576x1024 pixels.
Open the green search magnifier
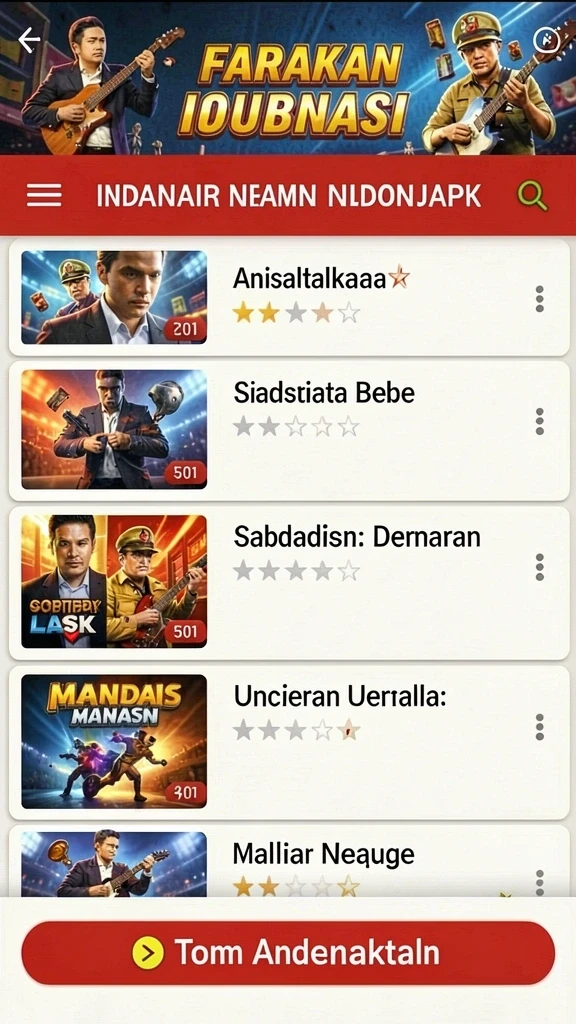point(532,195)
